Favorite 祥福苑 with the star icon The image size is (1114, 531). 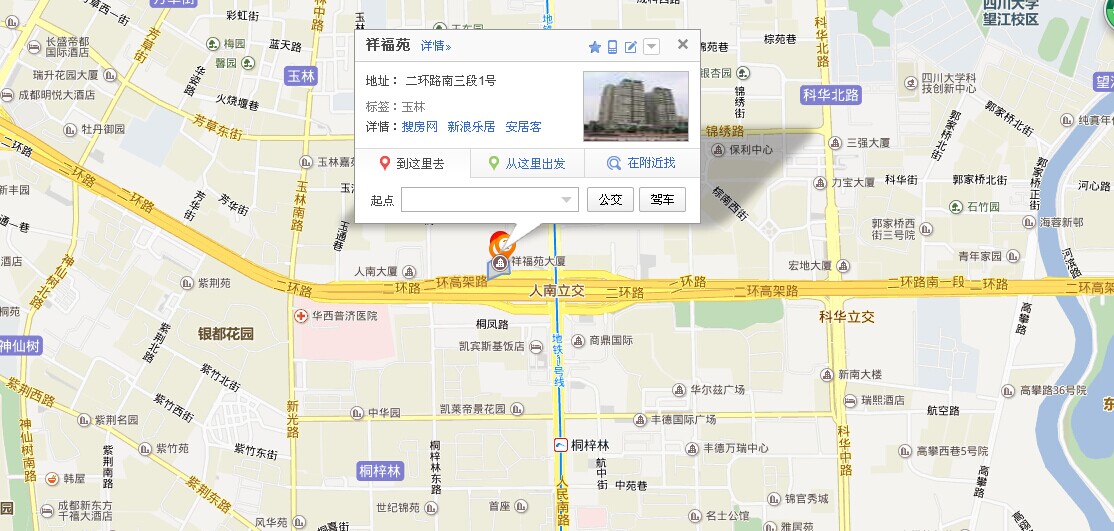pyautogui.click(x=594, y=46)
